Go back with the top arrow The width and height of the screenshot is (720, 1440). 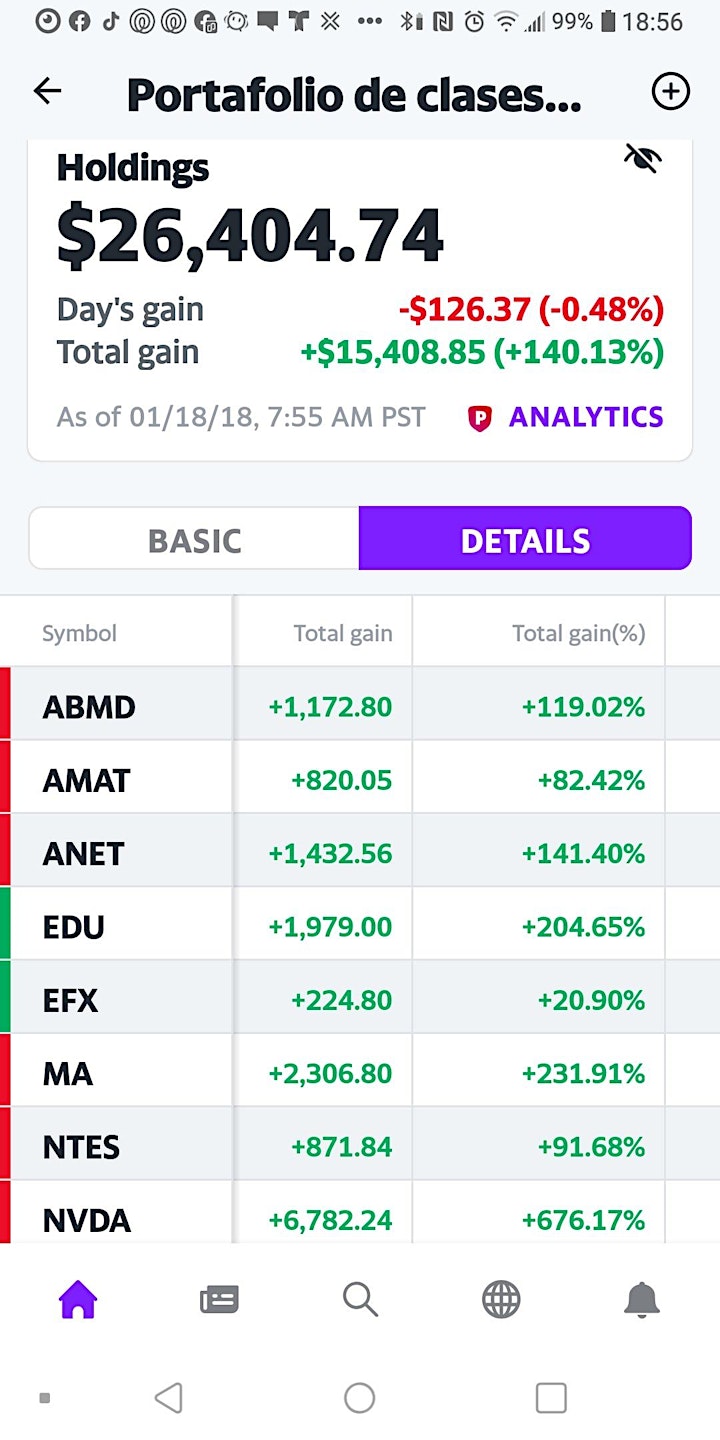47,92
